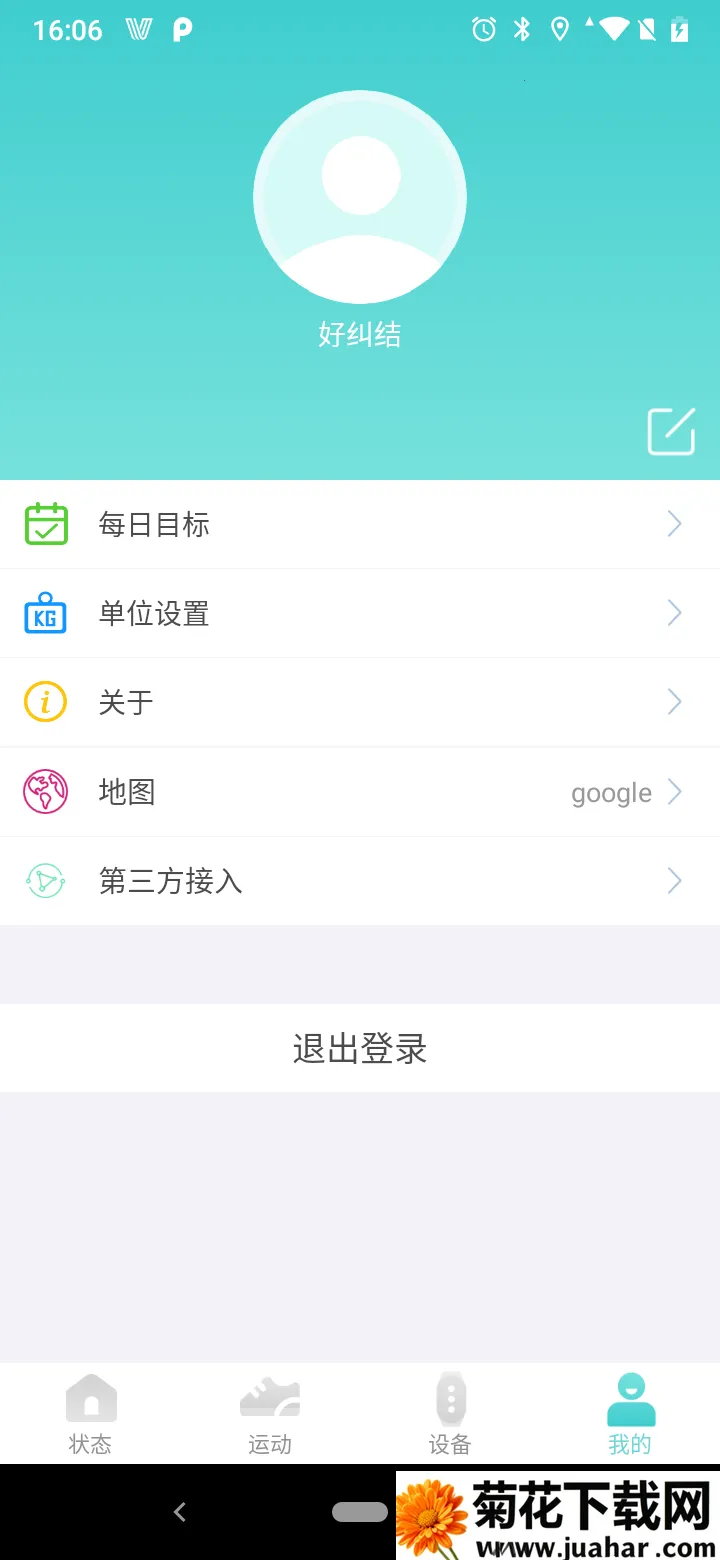The width and height of the screenshot is (720, 1560).
Task: Switch to the 我的 tab
Action: 629,1412
